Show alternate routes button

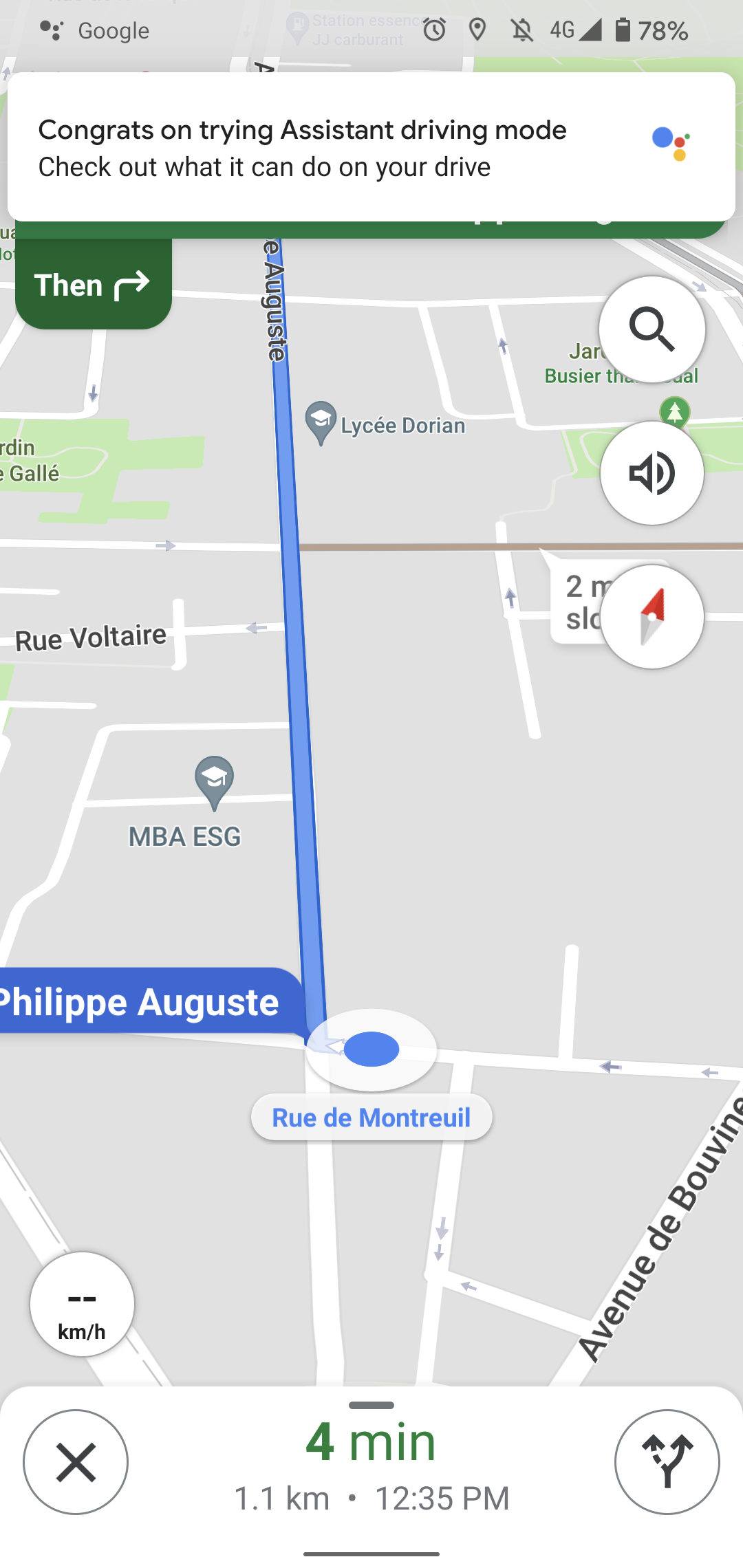tap(667, 1462)
